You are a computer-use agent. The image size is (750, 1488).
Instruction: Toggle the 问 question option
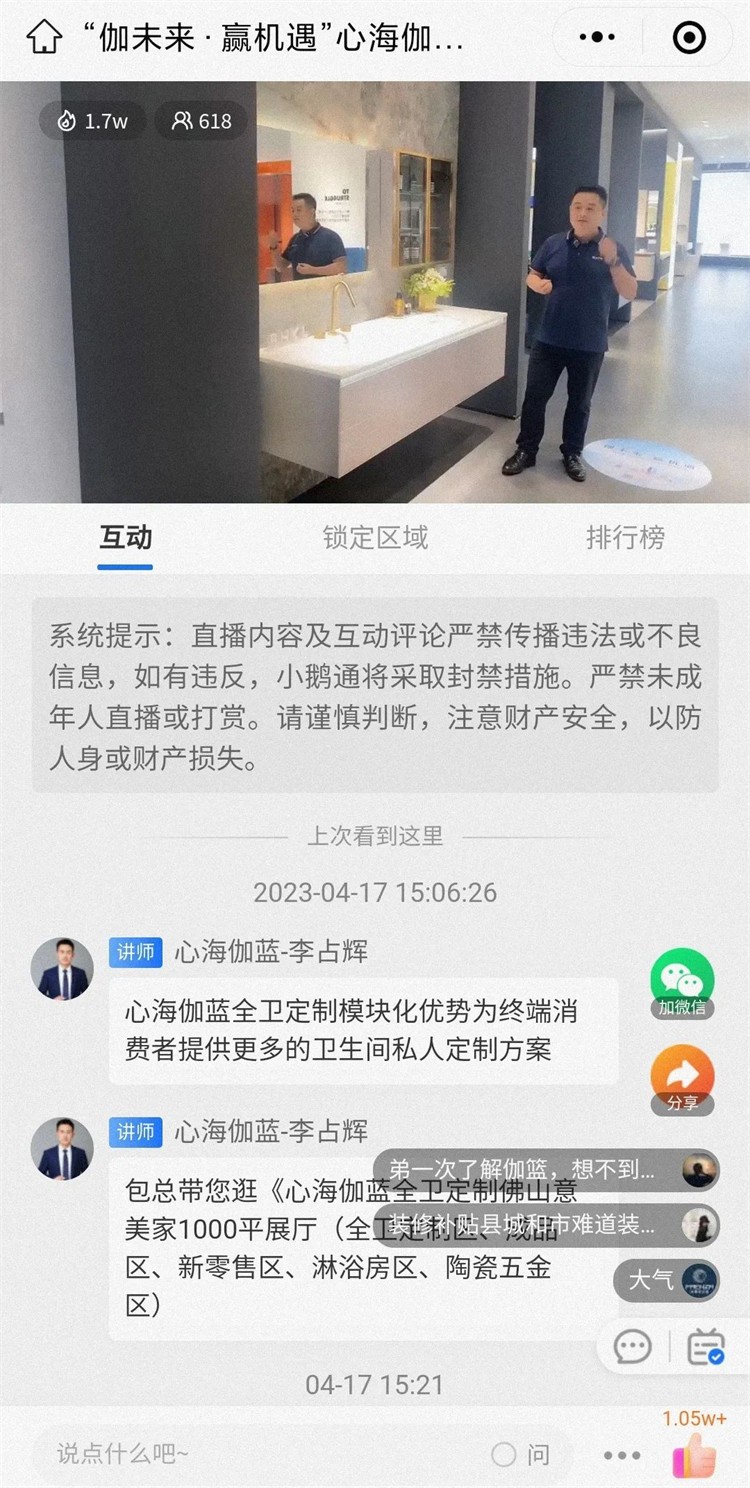522,1455
